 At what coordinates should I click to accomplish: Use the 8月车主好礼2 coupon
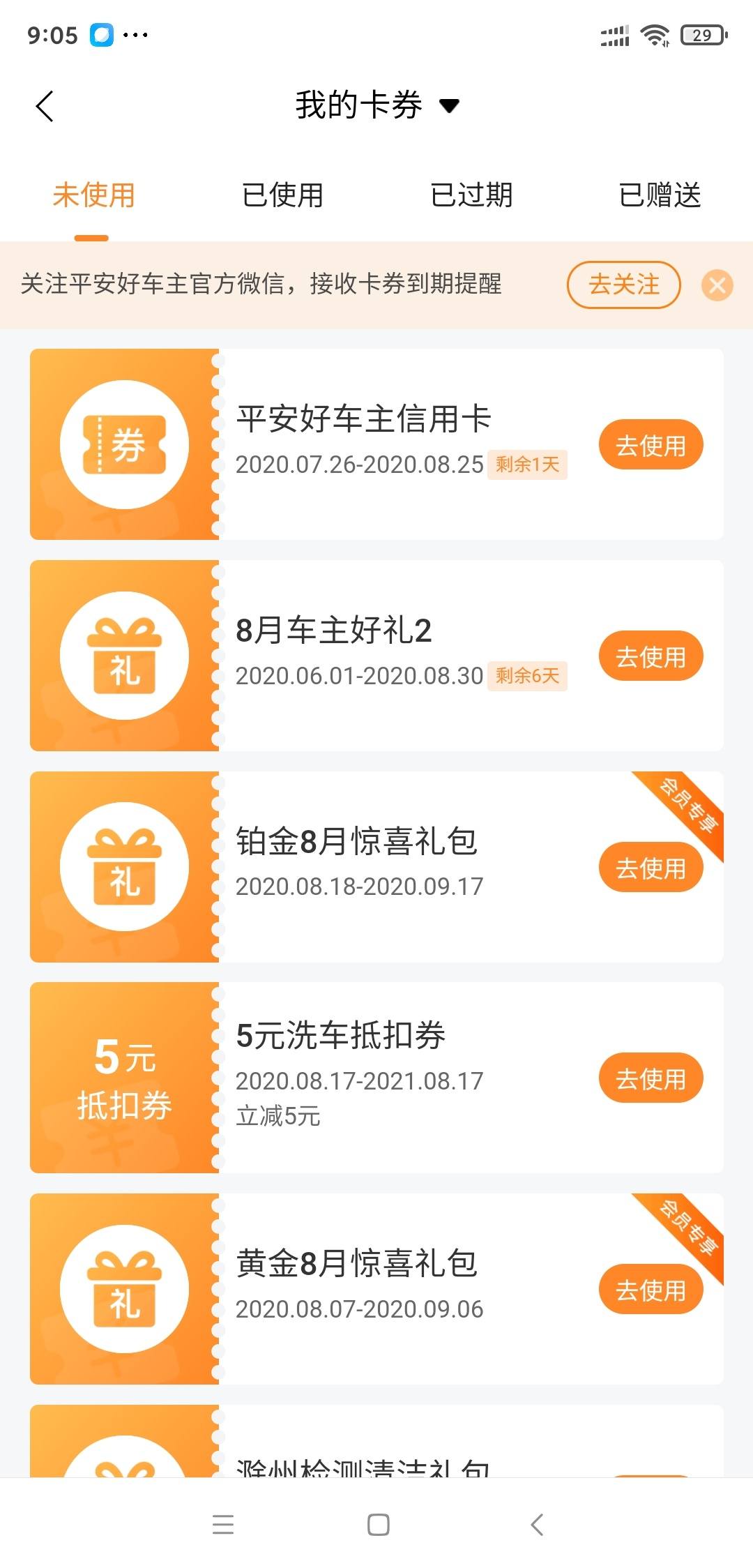click(x=651, y=656)
